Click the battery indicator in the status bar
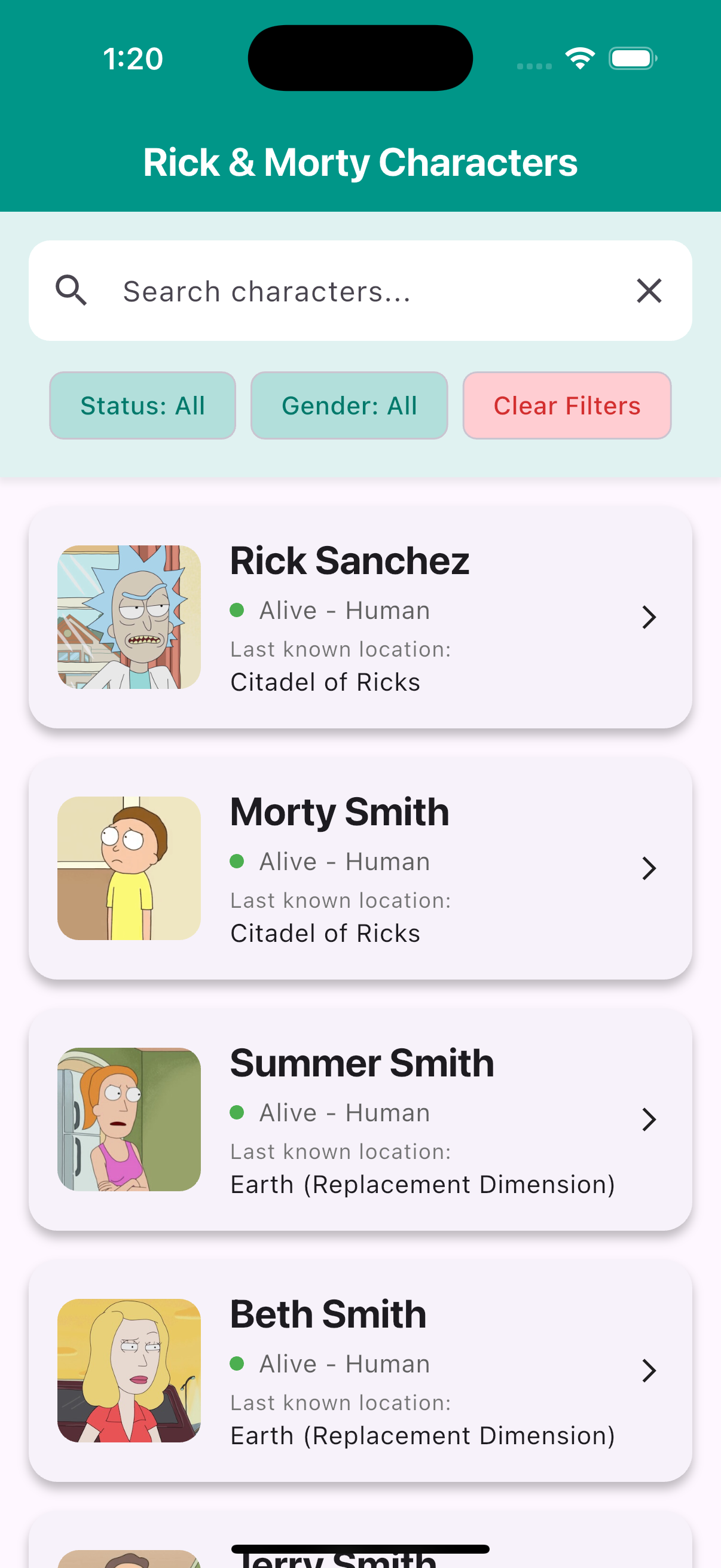Viewport: 721px width, 1568px height. tap(632, 58)
